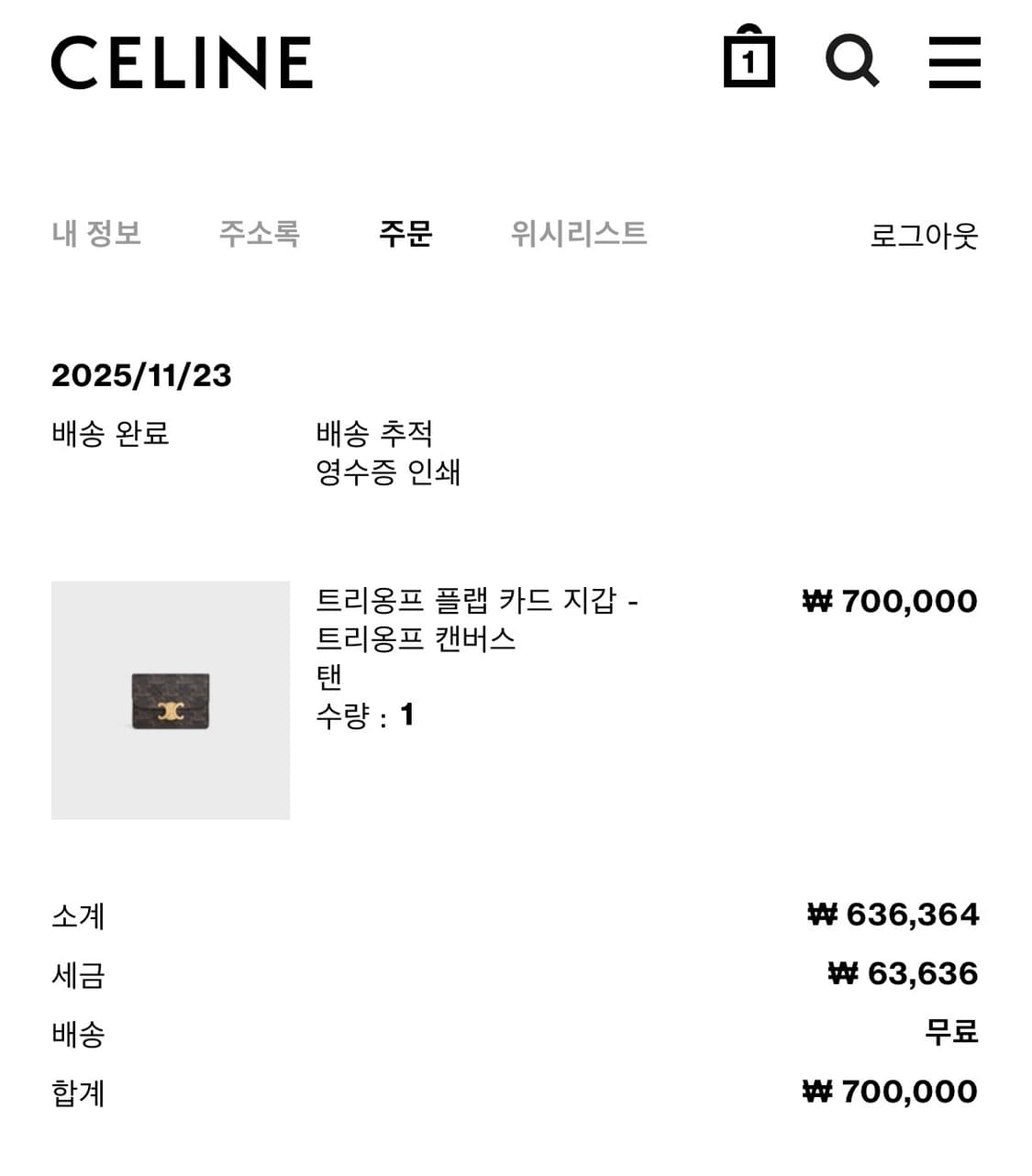Viewport: 1032px width, 1176px height.
Task: Open the shopping bag with 1 item
Action: 749,60
